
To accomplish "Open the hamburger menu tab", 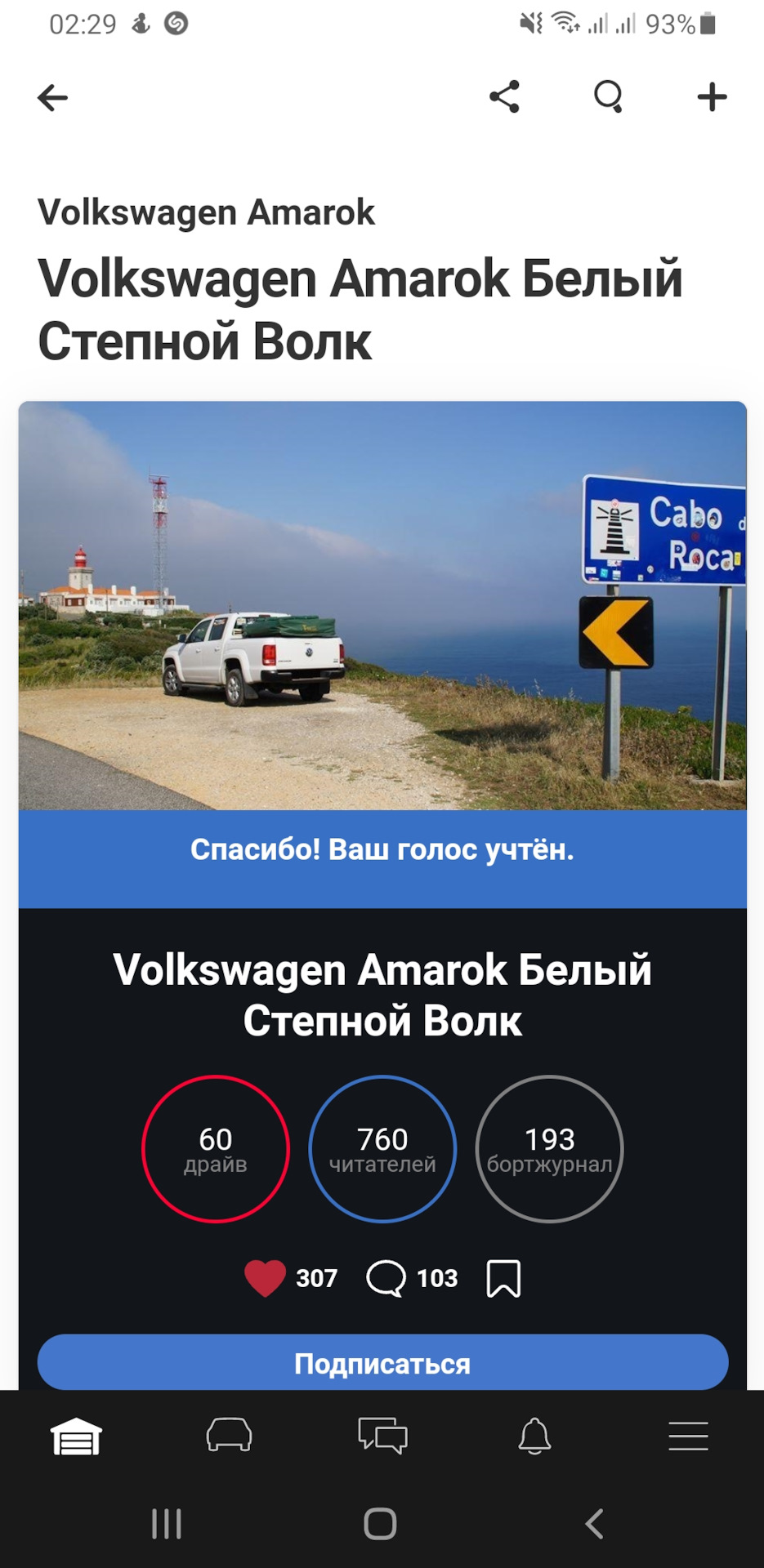I will click(x=688, y=1437).
